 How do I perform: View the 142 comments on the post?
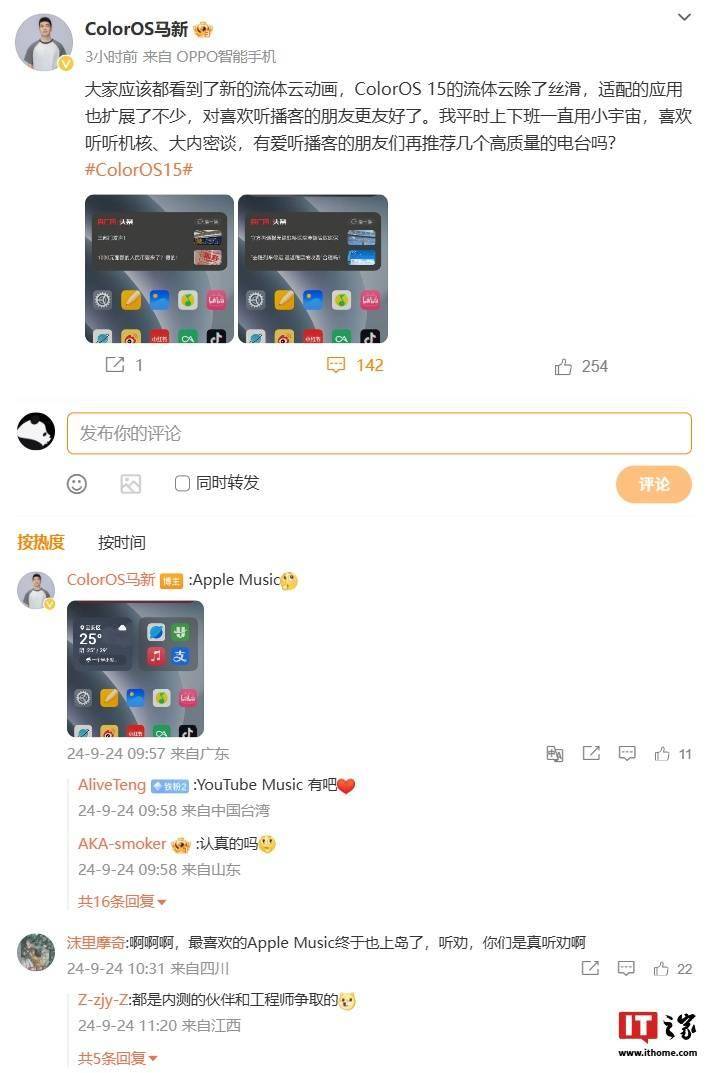coord(355,365)
